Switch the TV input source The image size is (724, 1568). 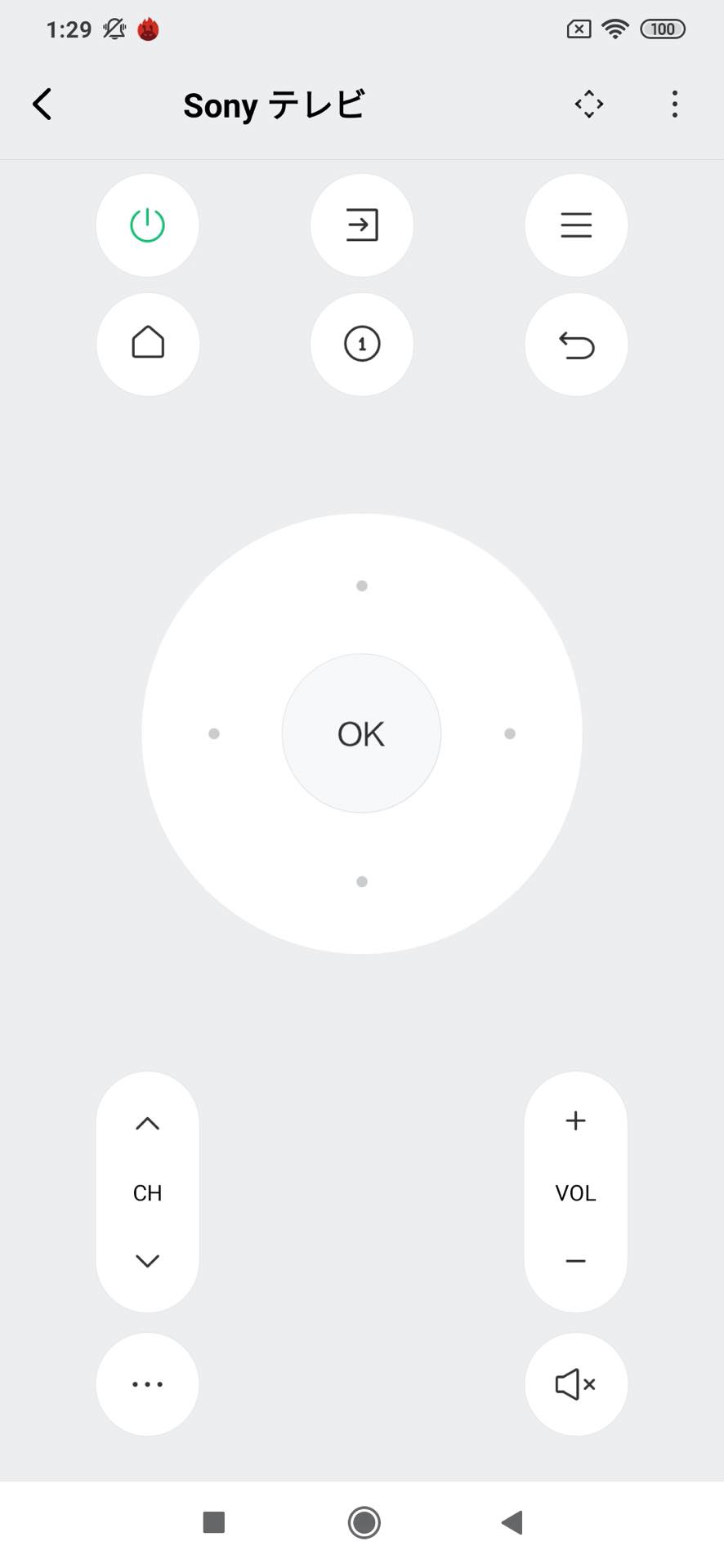(x=362, y=225)
